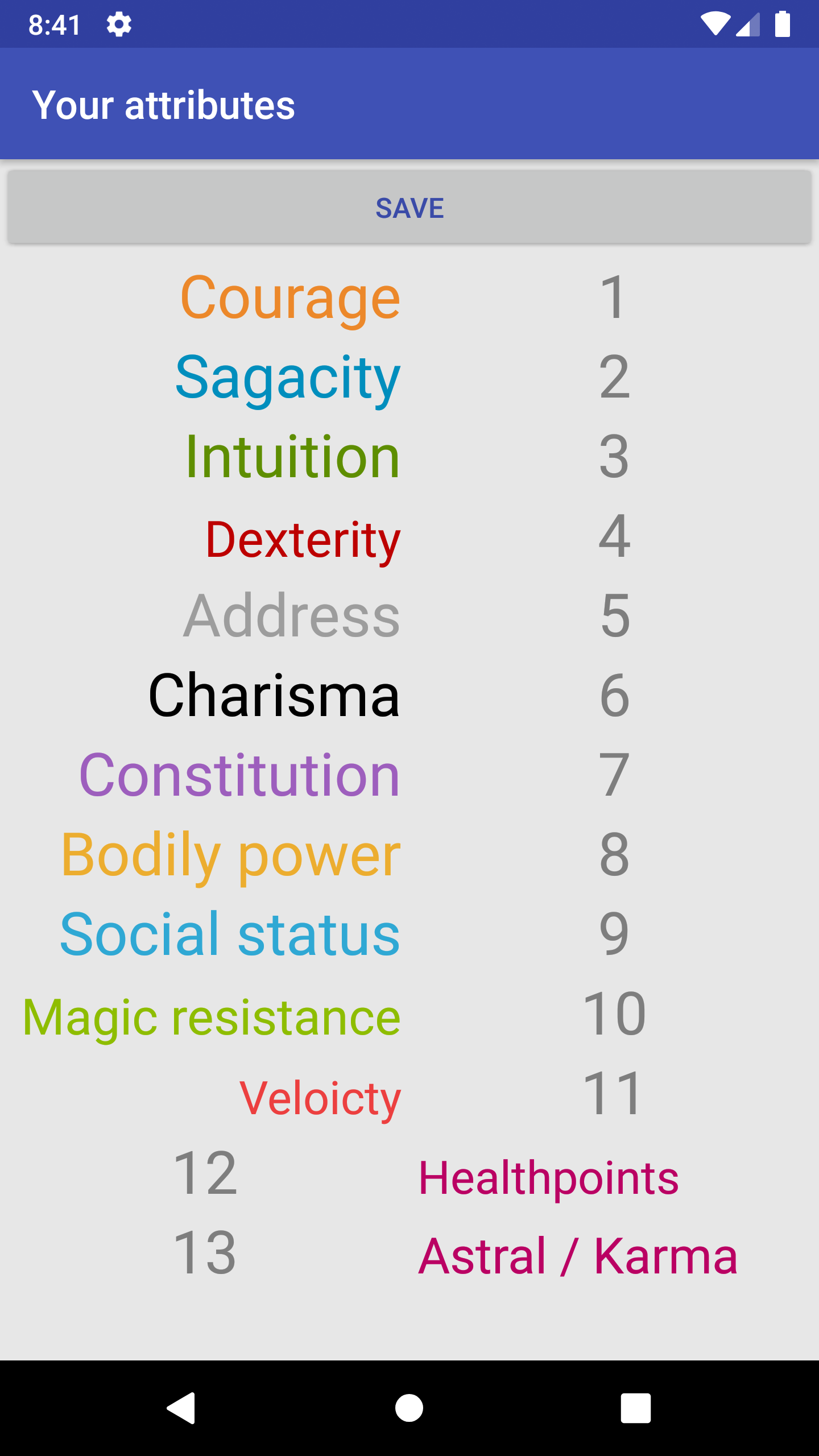
Task: Return to the home screen
Action: pyautogui.click(x=409, y=1408)
